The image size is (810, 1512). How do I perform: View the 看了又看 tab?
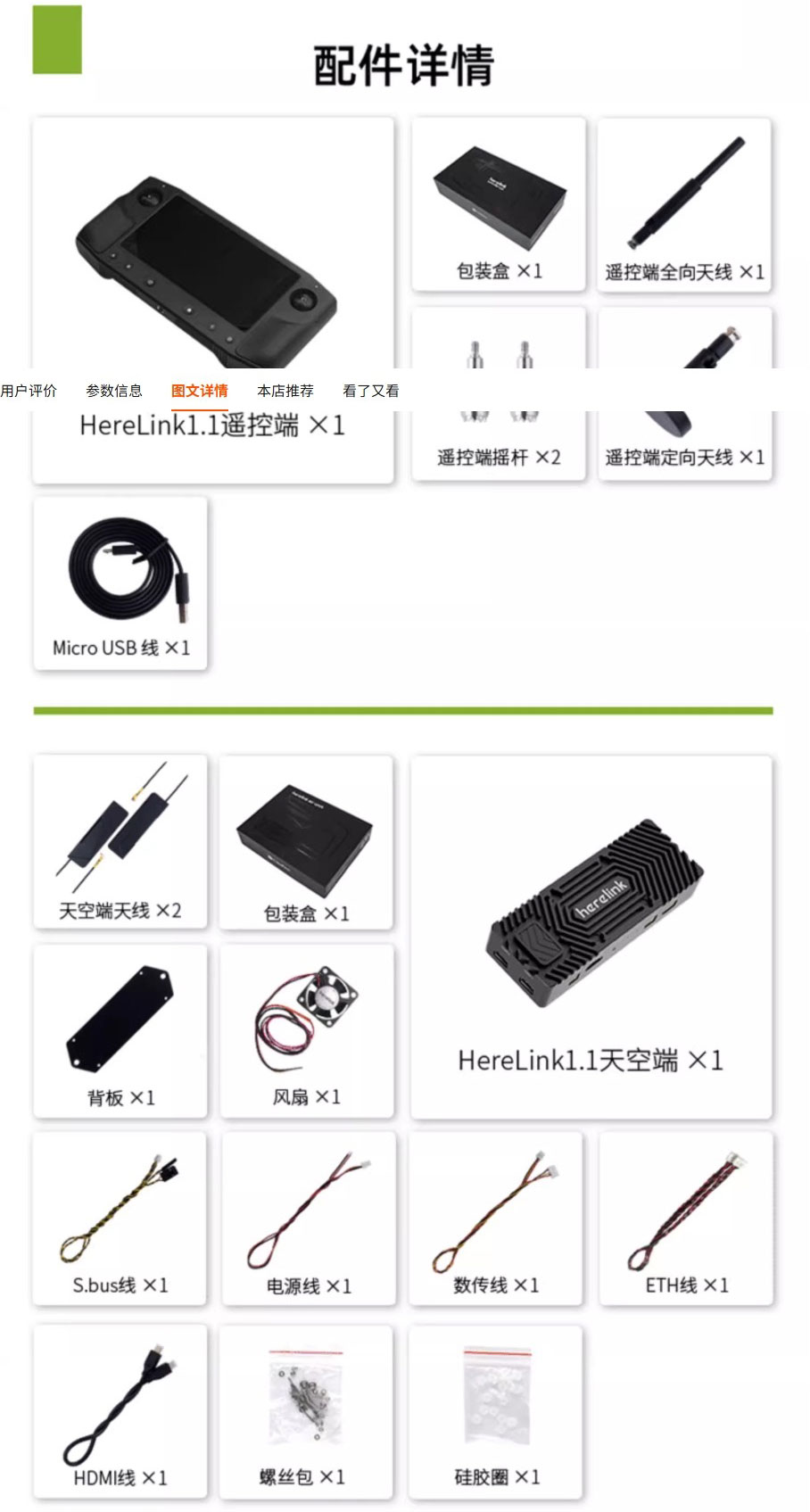tap(371, 391)
